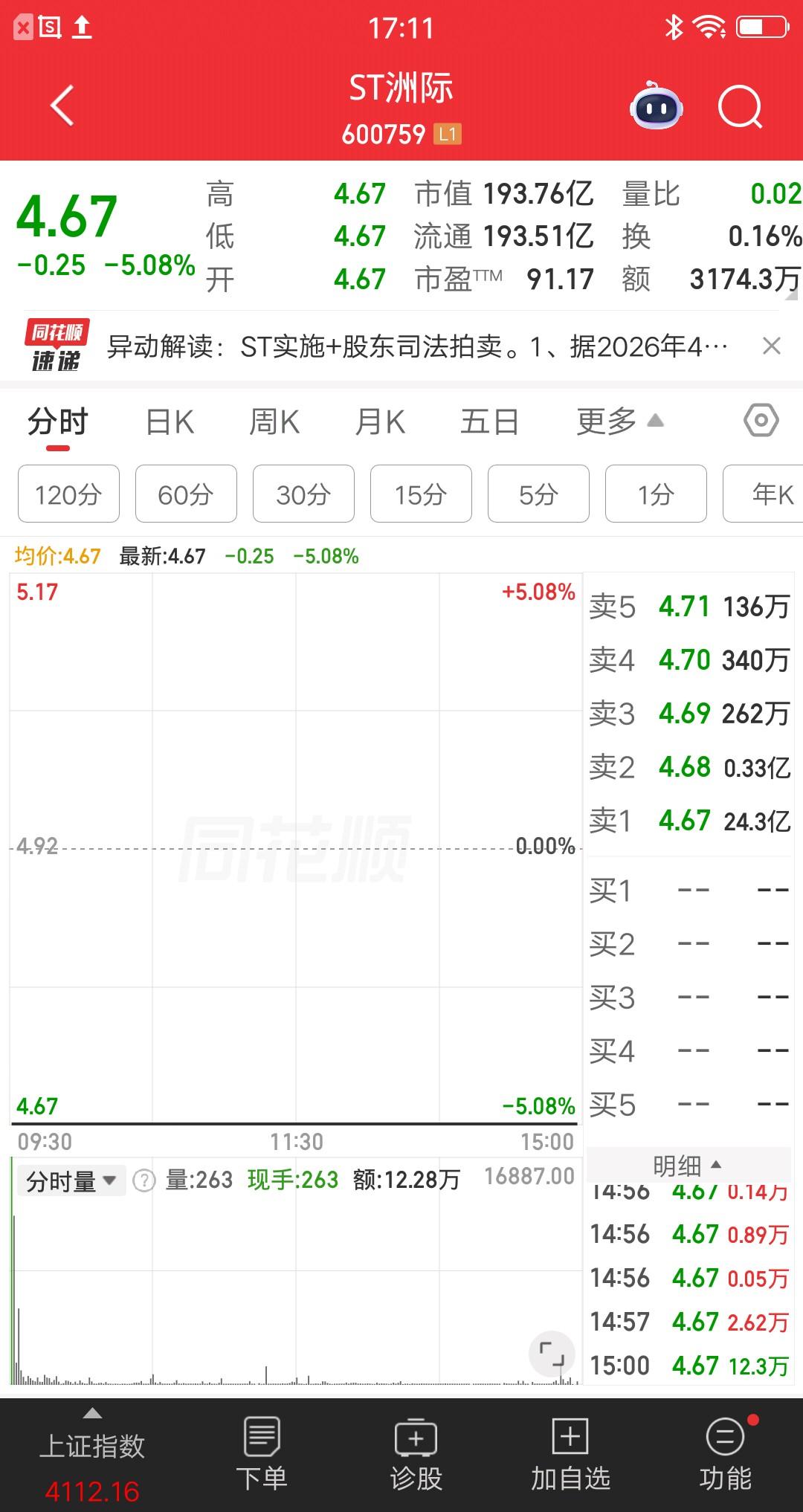This screenshot has width=803, height=1512.
Task: Switch to the 五日 chart tab
Action: 489,421
